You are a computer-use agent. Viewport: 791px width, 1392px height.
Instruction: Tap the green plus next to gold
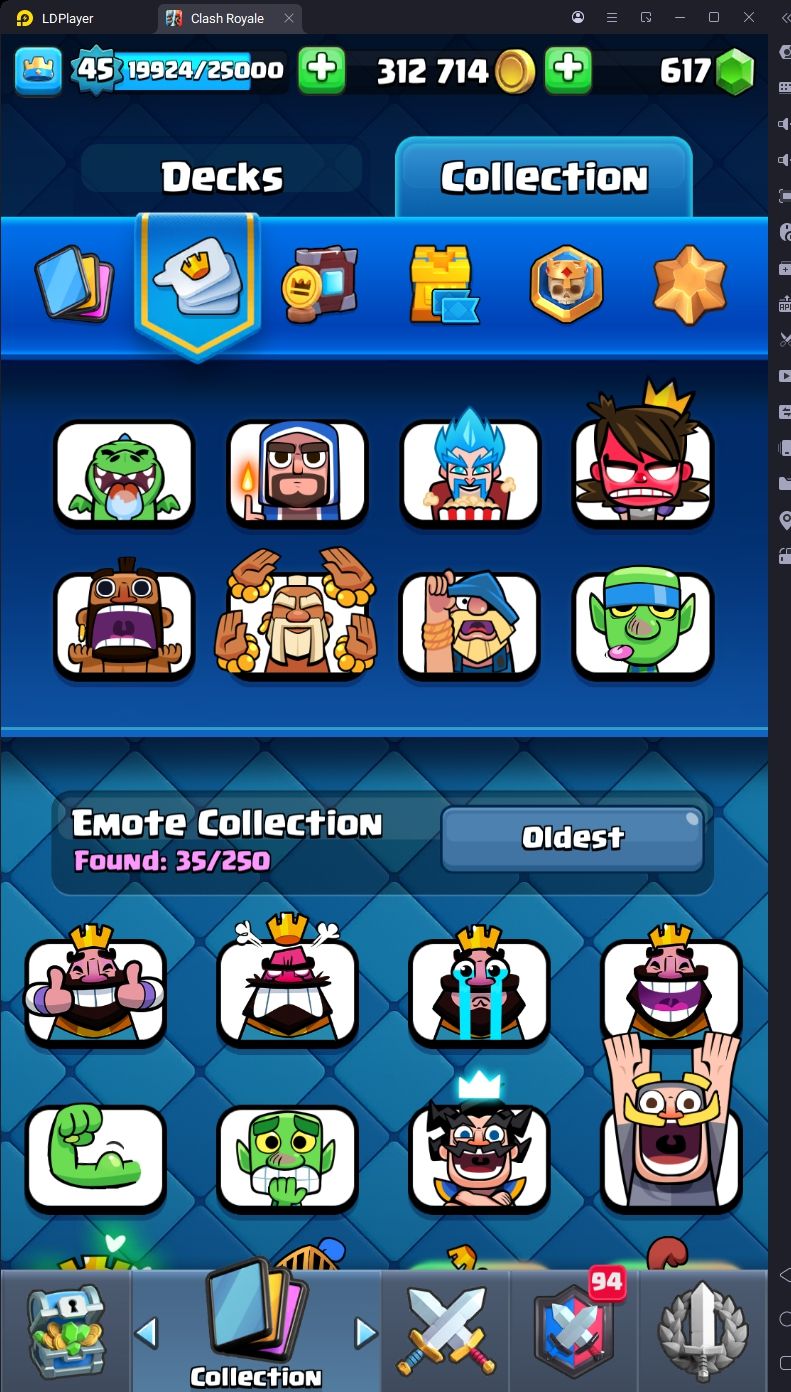pos(567,70)
